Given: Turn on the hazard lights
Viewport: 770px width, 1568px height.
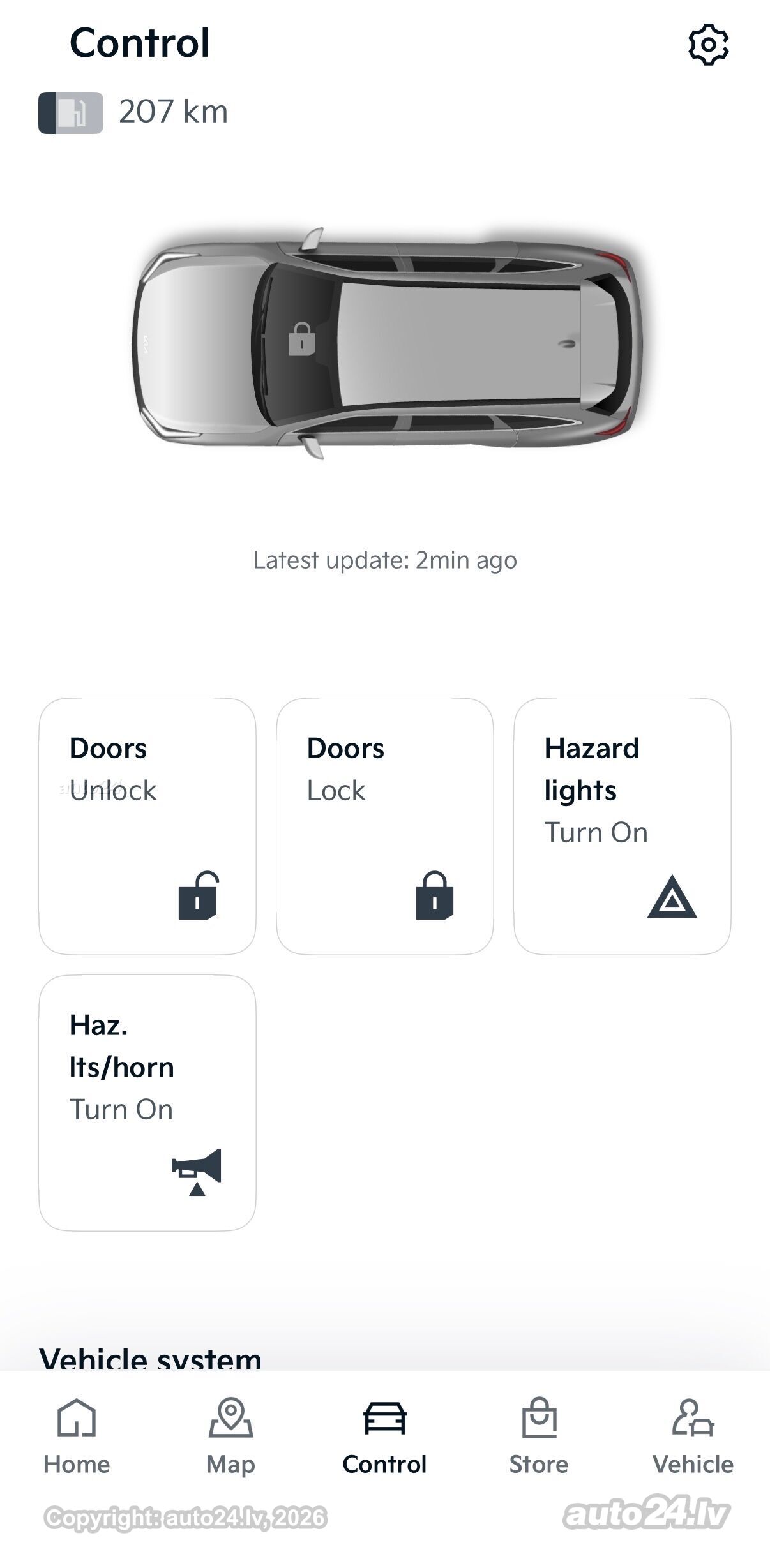Looking at the screenshot, I should [x=623, y=826].
